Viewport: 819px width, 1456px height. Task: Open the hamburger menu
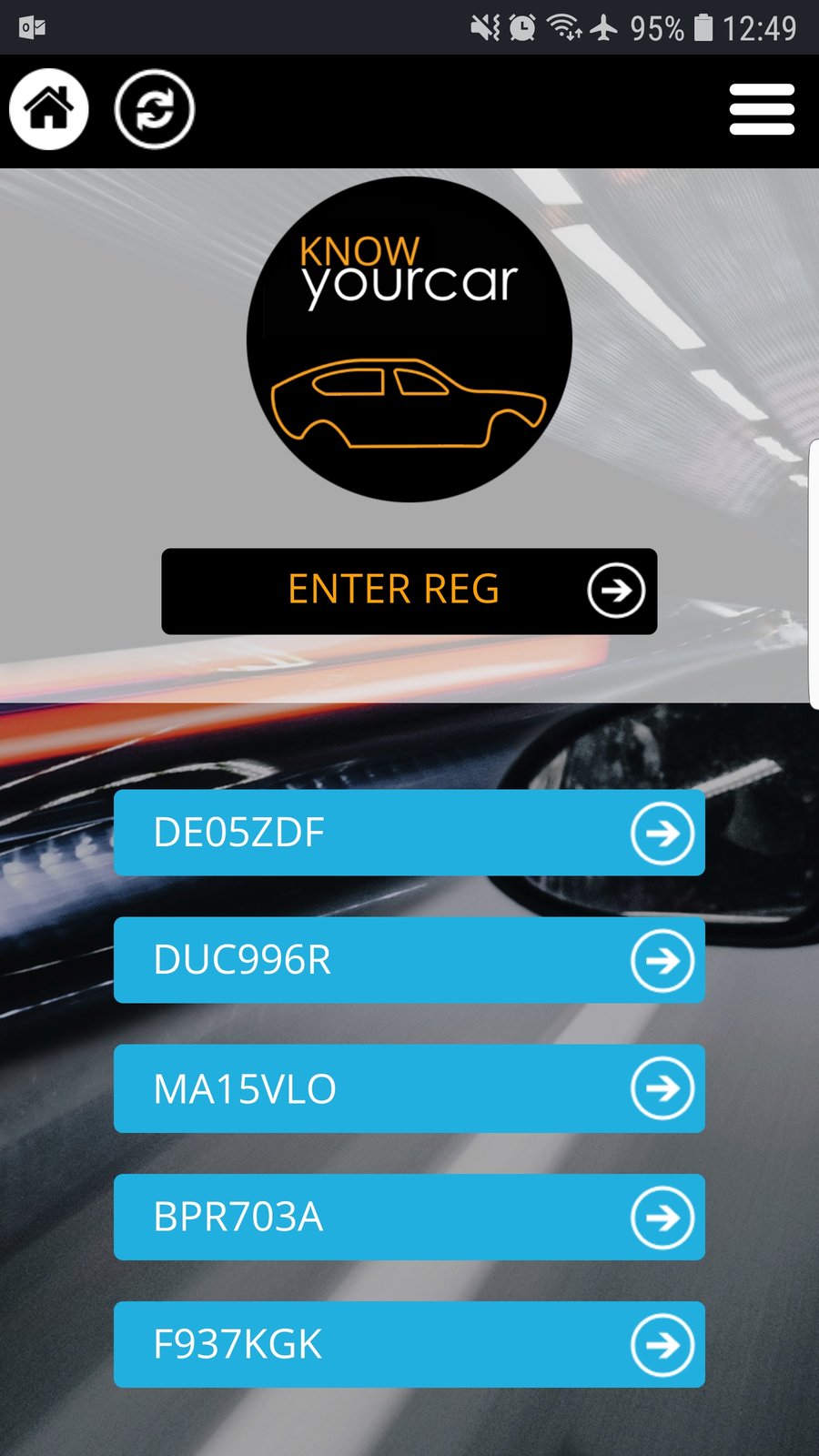point(762,109)
